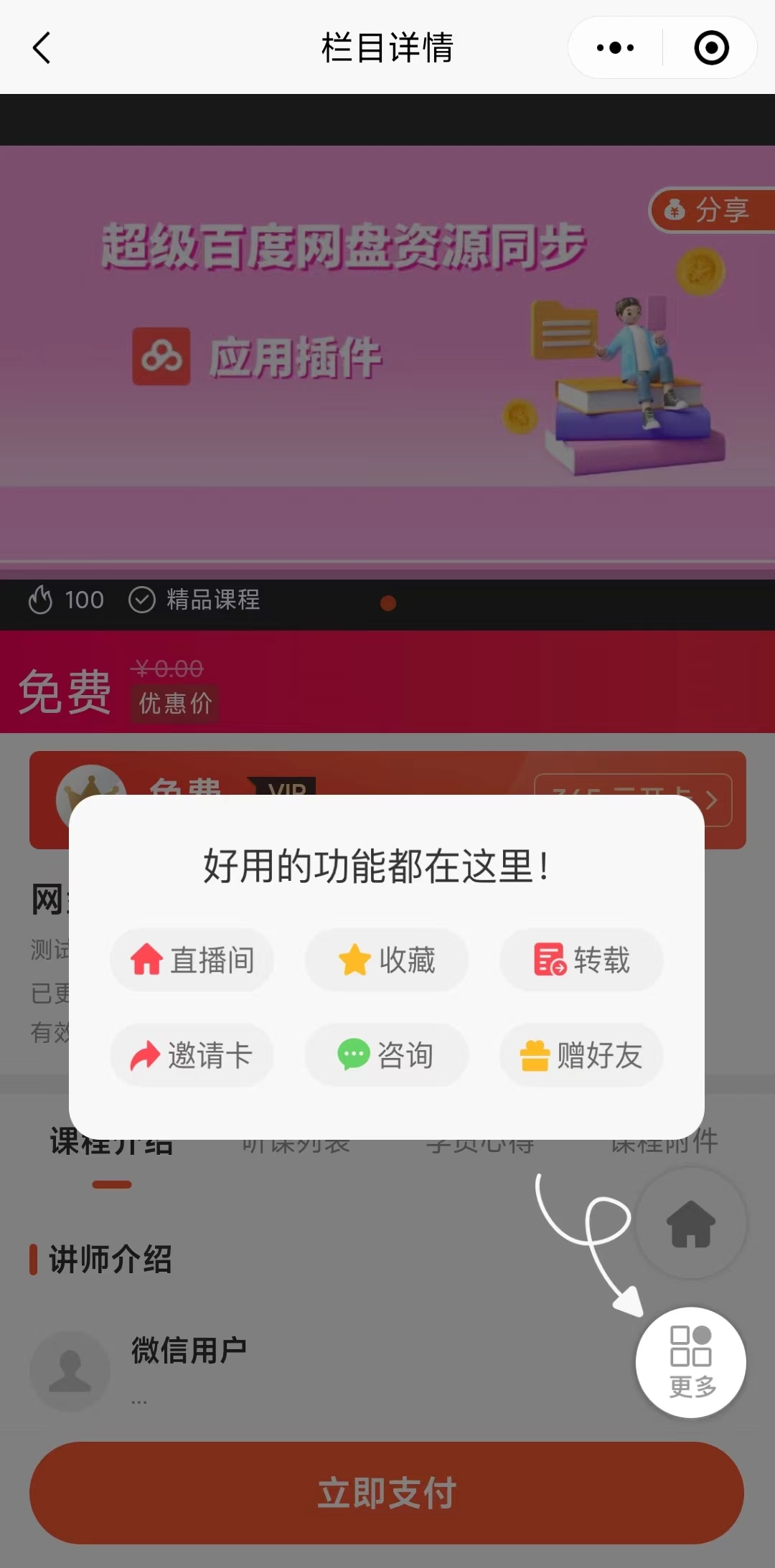This screenshot has width=775, height=1568.
Task: Select 赠好友 to gift course
Action: (x=581, y=1055)
